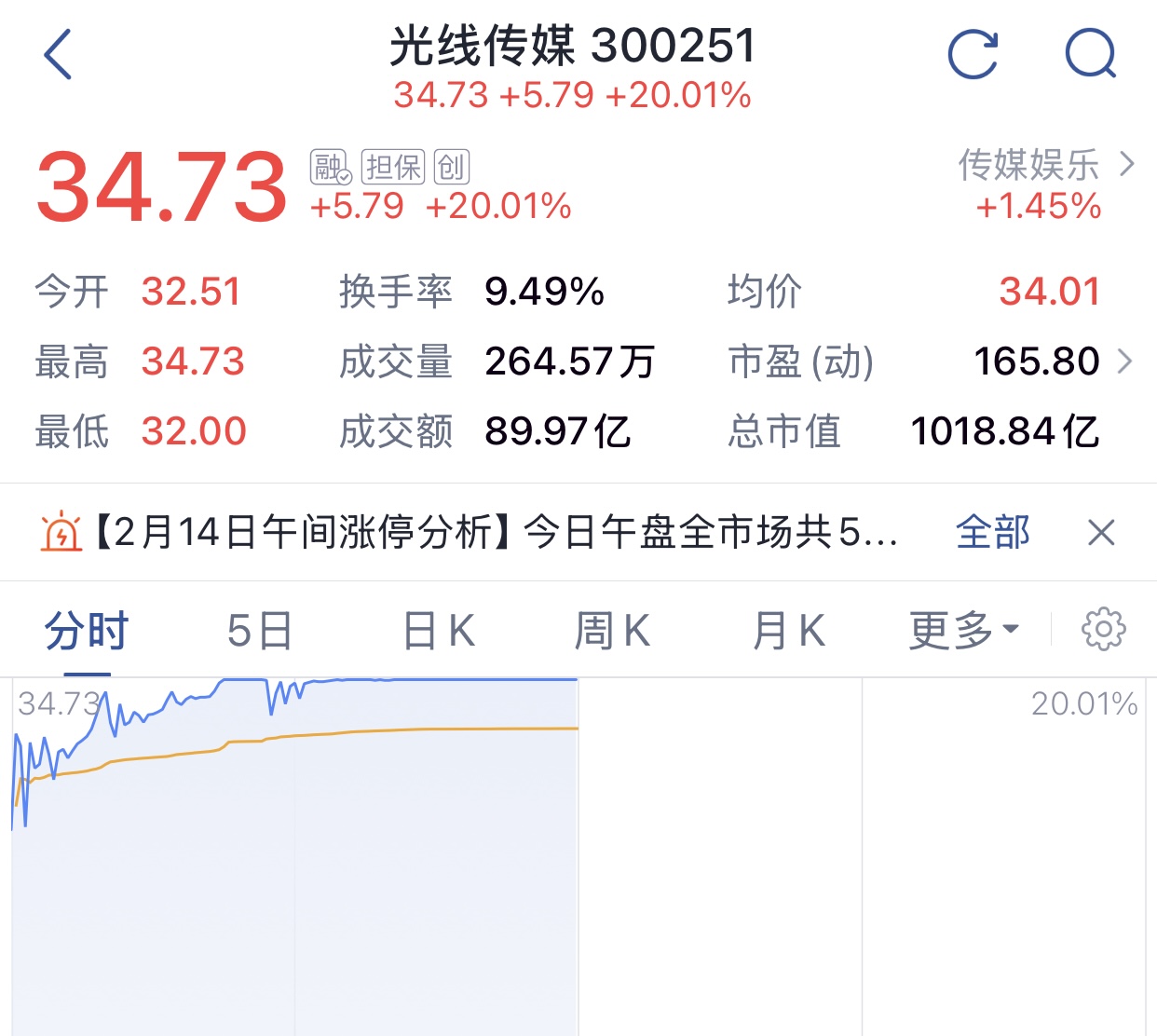This screenshot has height=1036, width=1157.
Task: Refresh the stock quote
Action: pyautogui.click(x=973, y=54)
